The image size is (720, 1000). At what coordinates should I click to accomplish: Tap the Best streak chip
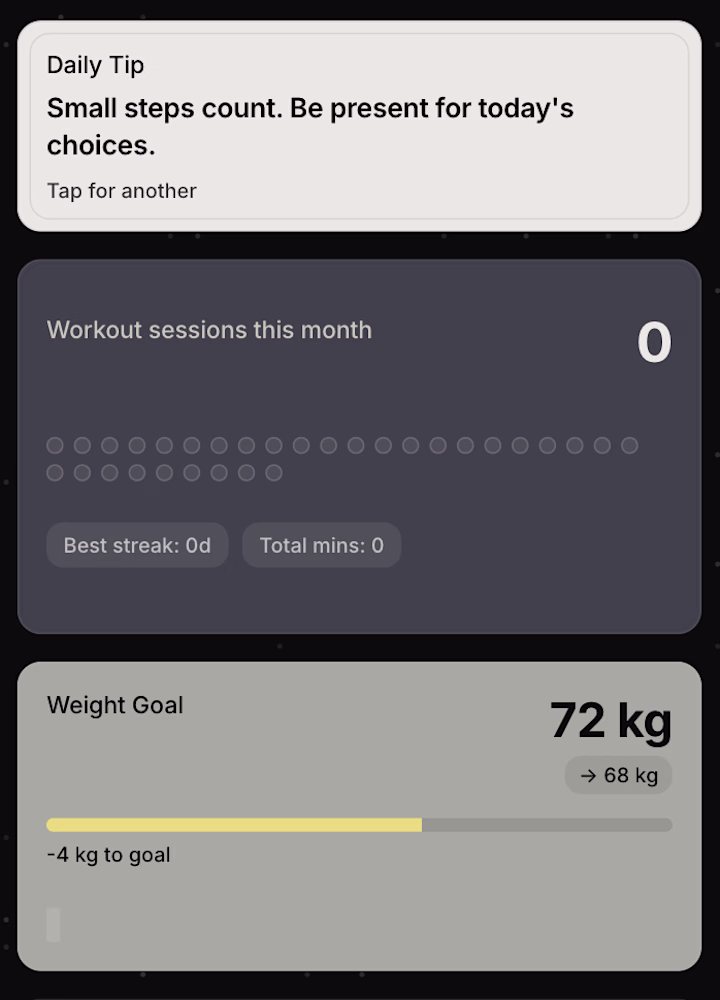click(137, 546)
